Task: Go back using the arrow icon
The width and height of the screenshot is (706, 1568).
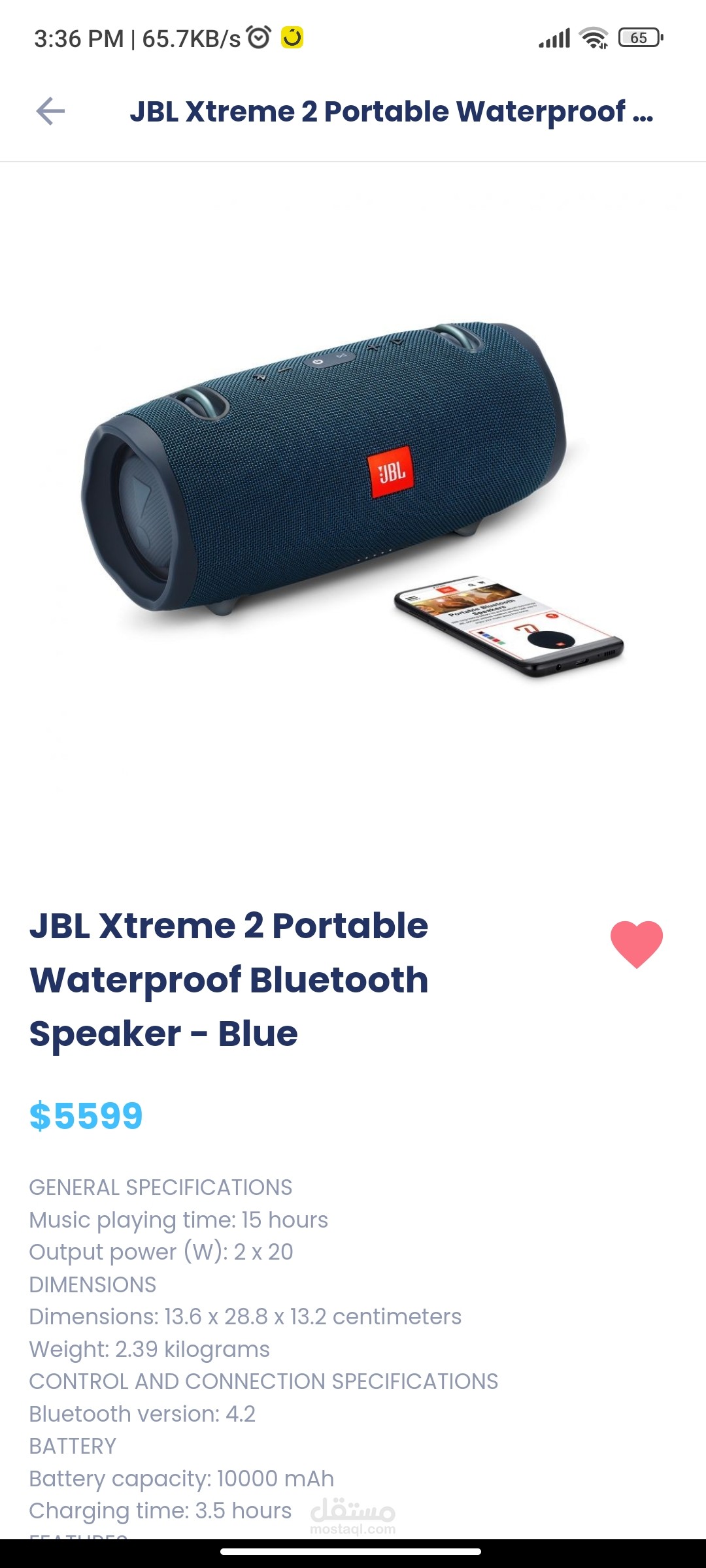Action: (x=50, y=111)
